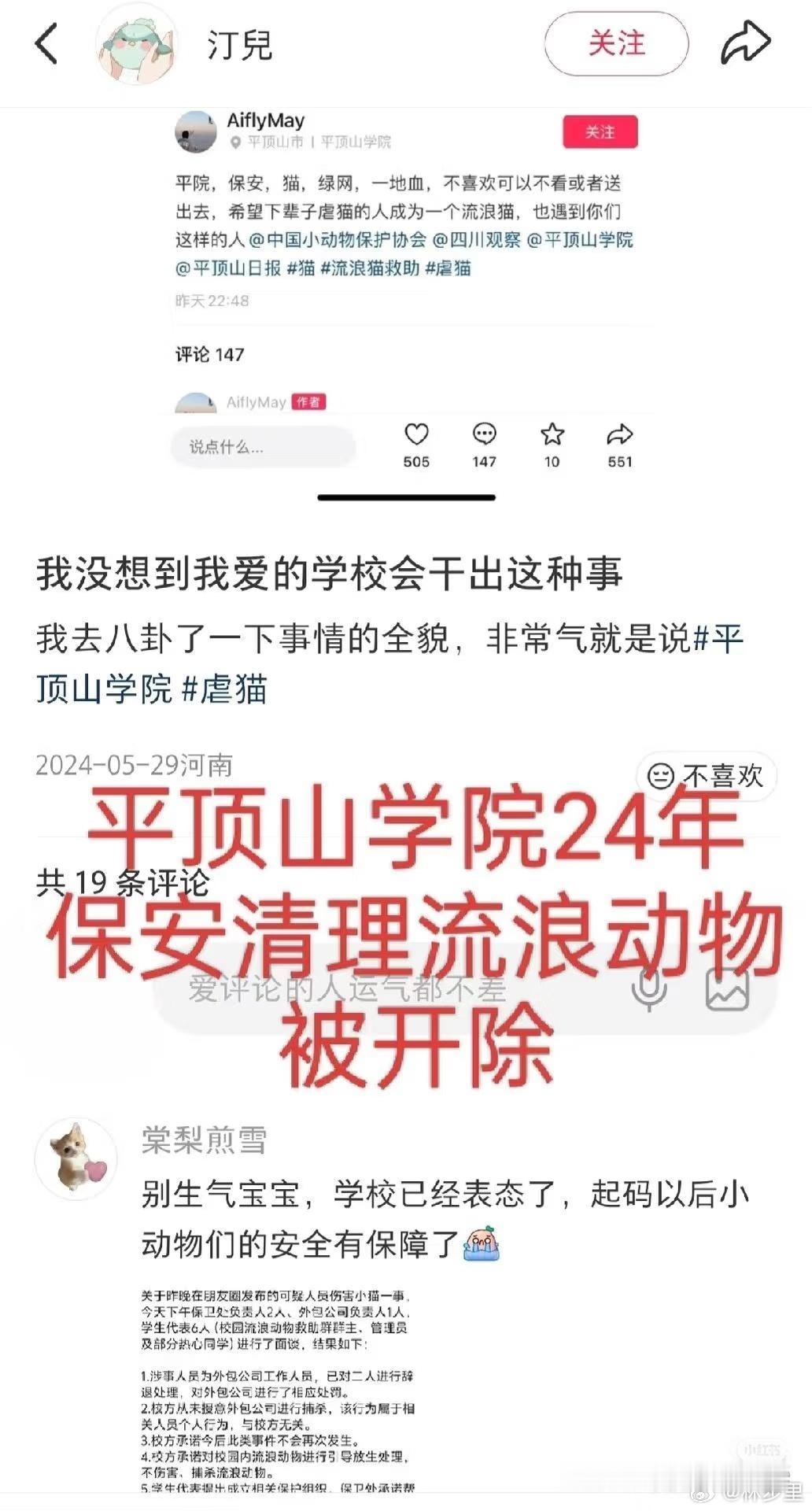View 汀兒's profile avatar
This screenshot has width=812, height=1511.
coord(136,45)
